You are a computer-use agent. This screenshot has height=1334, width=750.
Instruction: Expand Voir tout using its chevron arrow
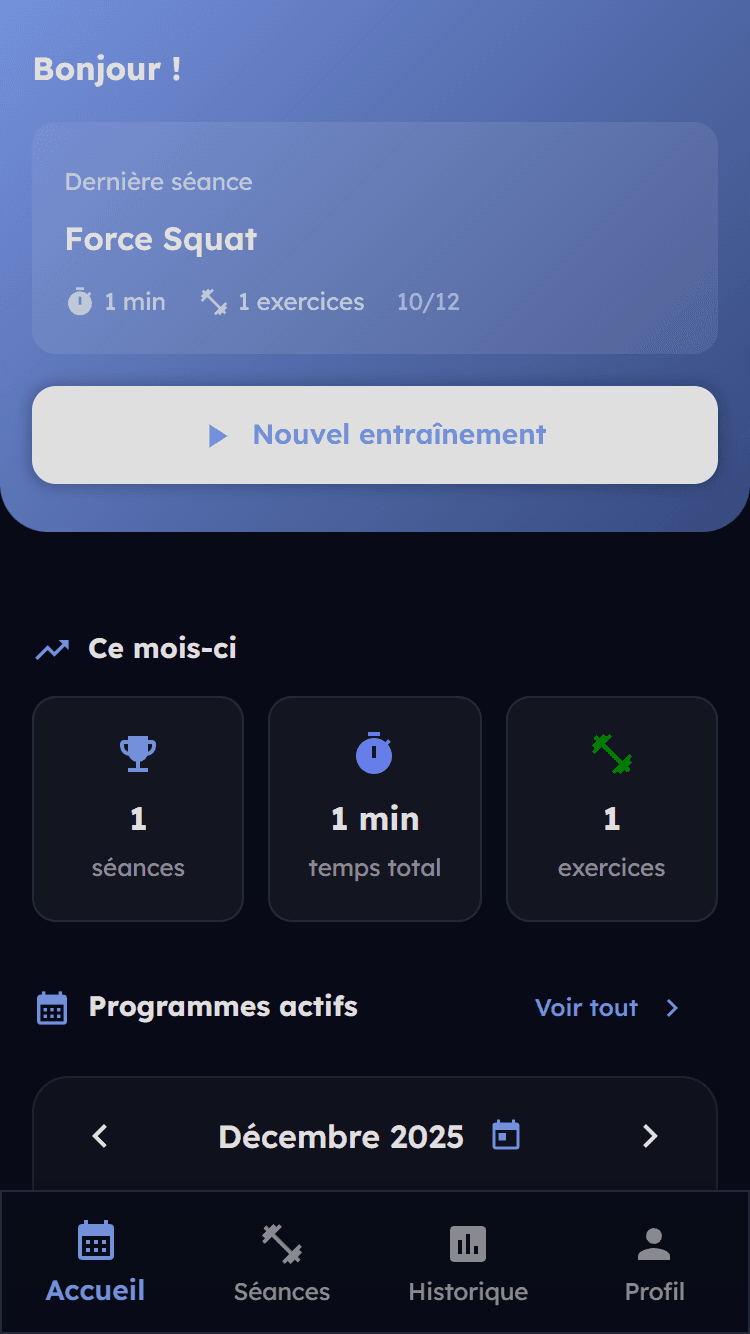tap(671, 1008)
